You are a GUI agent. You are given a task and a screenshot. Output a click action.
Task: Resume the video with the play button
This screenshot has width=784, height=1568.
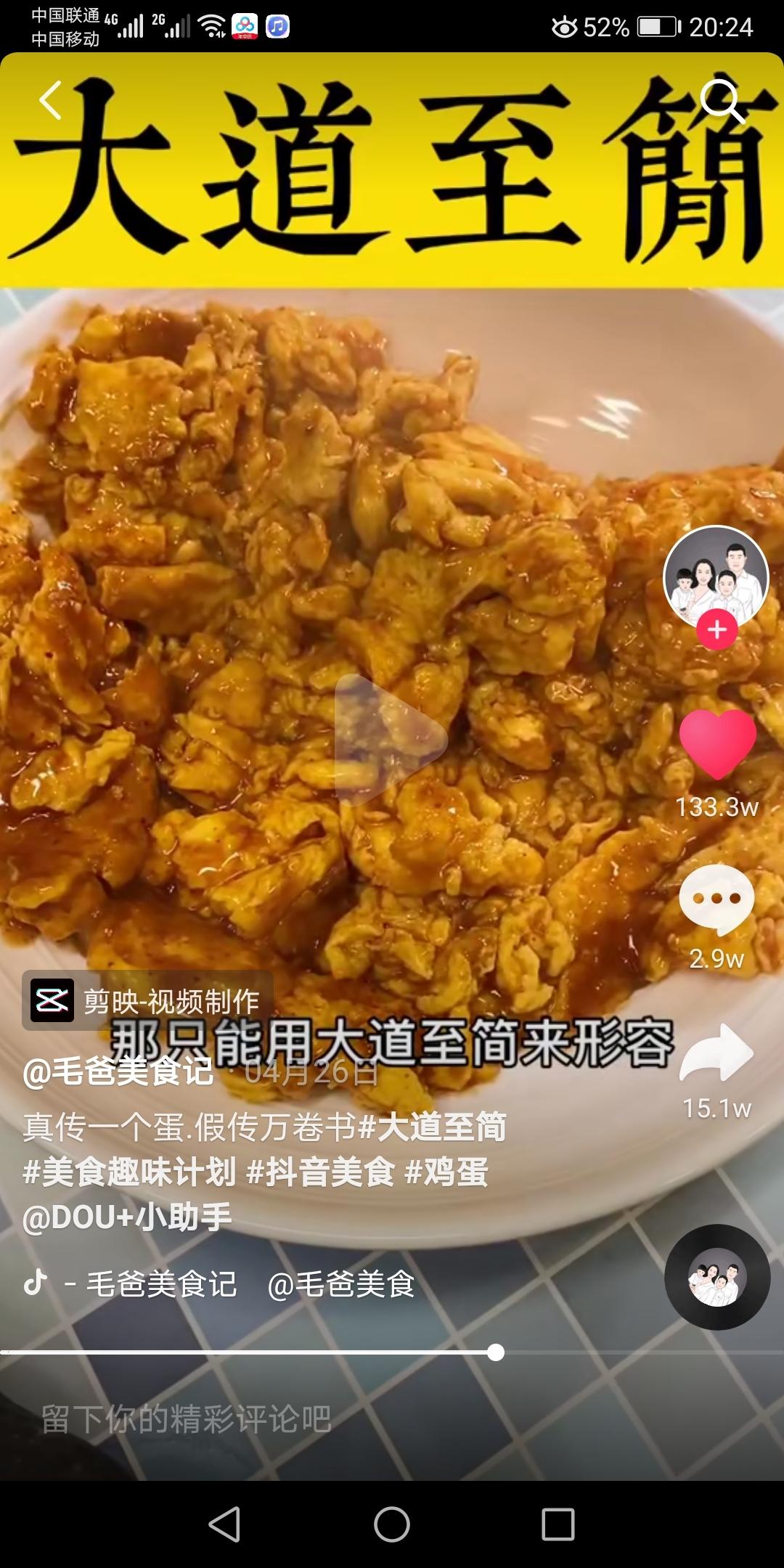[390, 739]
